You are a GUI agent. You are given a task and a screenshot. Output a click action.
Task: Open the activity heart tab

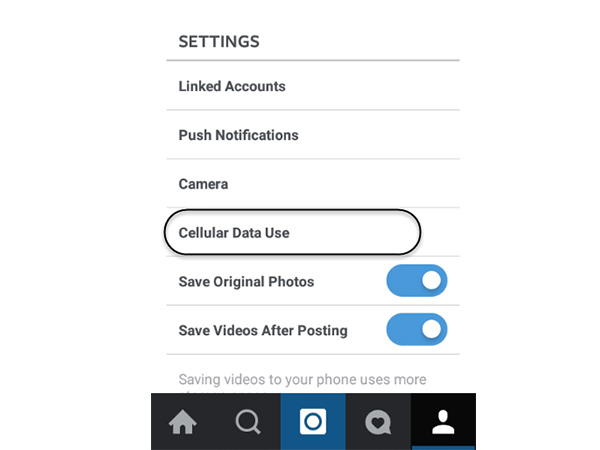378,422
